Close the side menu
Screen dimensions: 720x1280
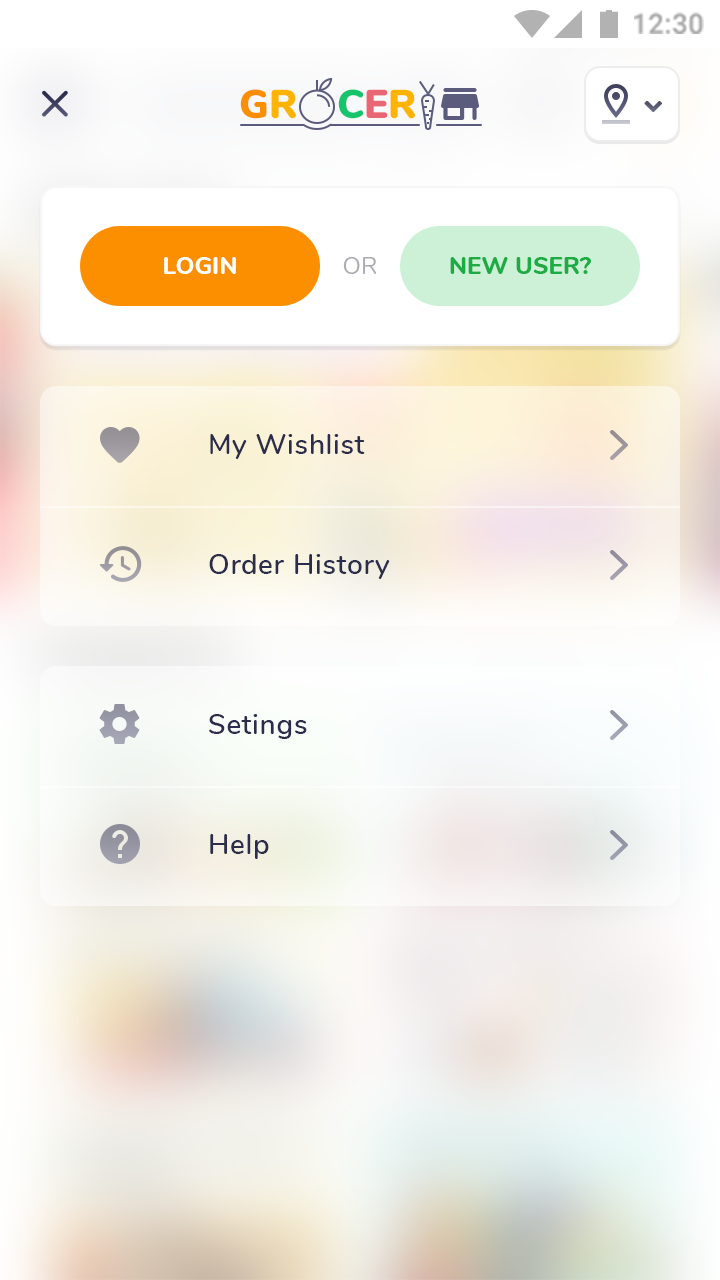55,104
